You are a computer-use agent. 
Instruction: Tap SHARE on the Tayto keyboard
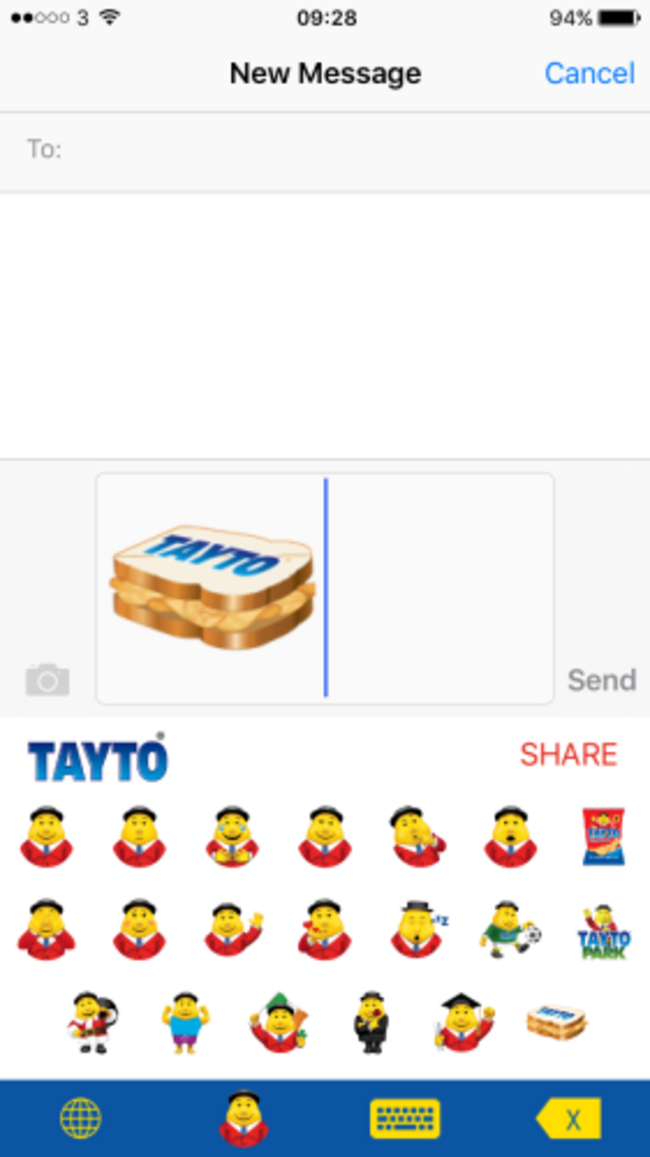tap(568, 754)
